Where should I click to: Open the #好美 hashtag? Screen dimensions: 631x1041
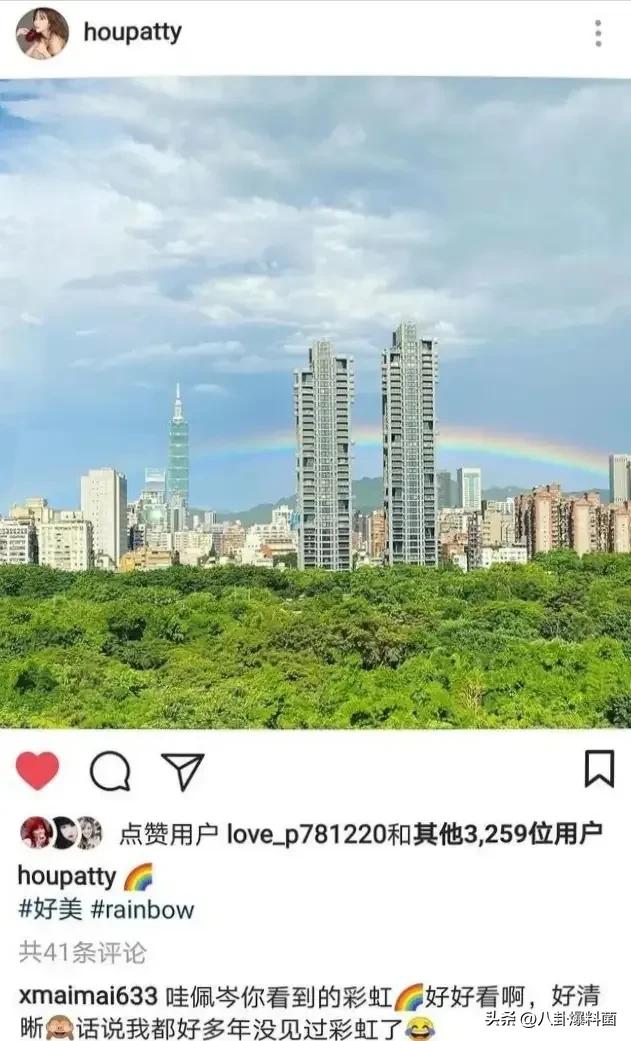pos(48,909)
